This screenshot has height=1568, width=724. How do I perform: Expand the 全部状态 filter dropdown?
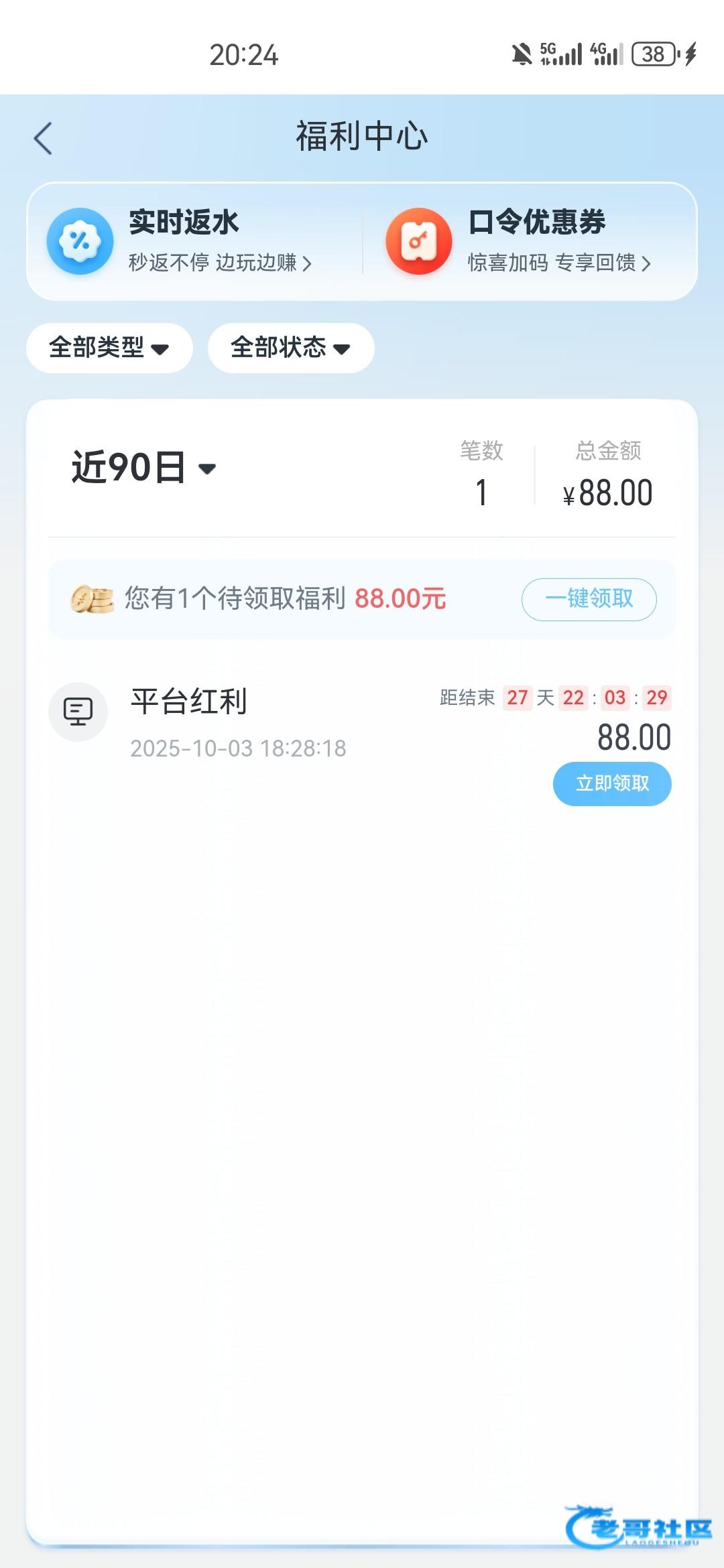[x=290, y=348]
